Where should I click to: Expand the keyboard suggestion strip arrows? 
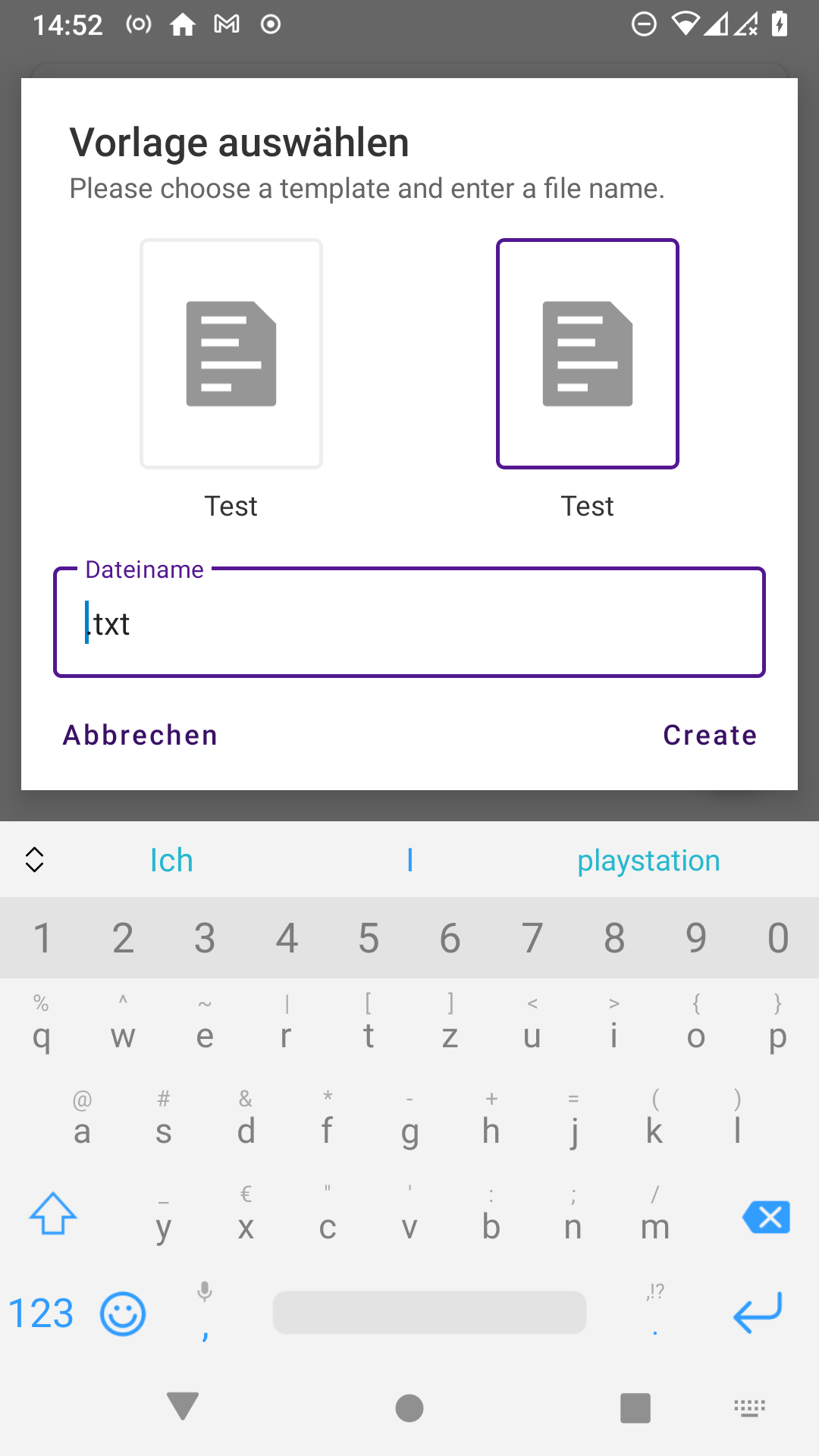tap(35, 860)
